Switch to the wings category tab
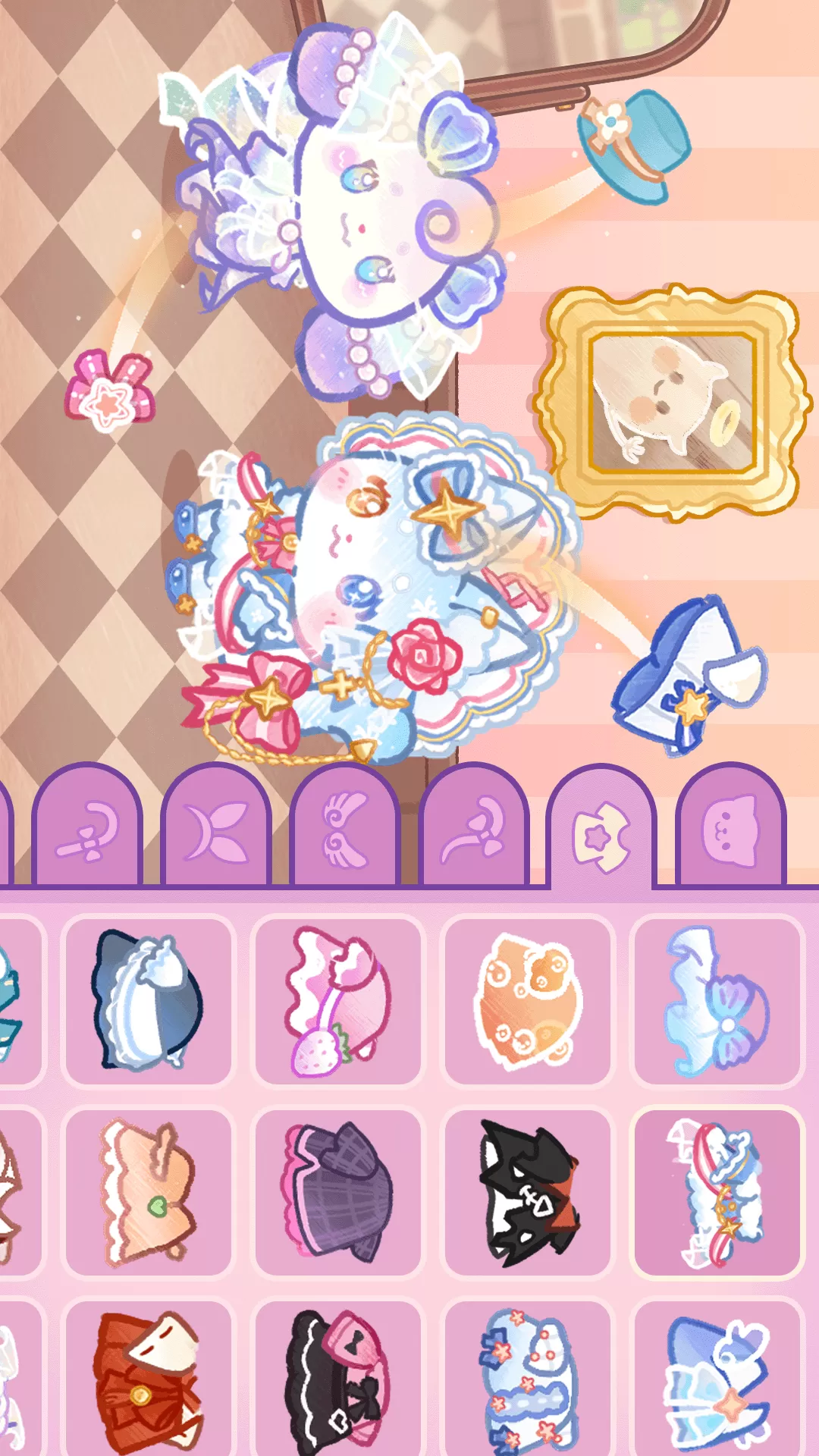 click(345, 827)
